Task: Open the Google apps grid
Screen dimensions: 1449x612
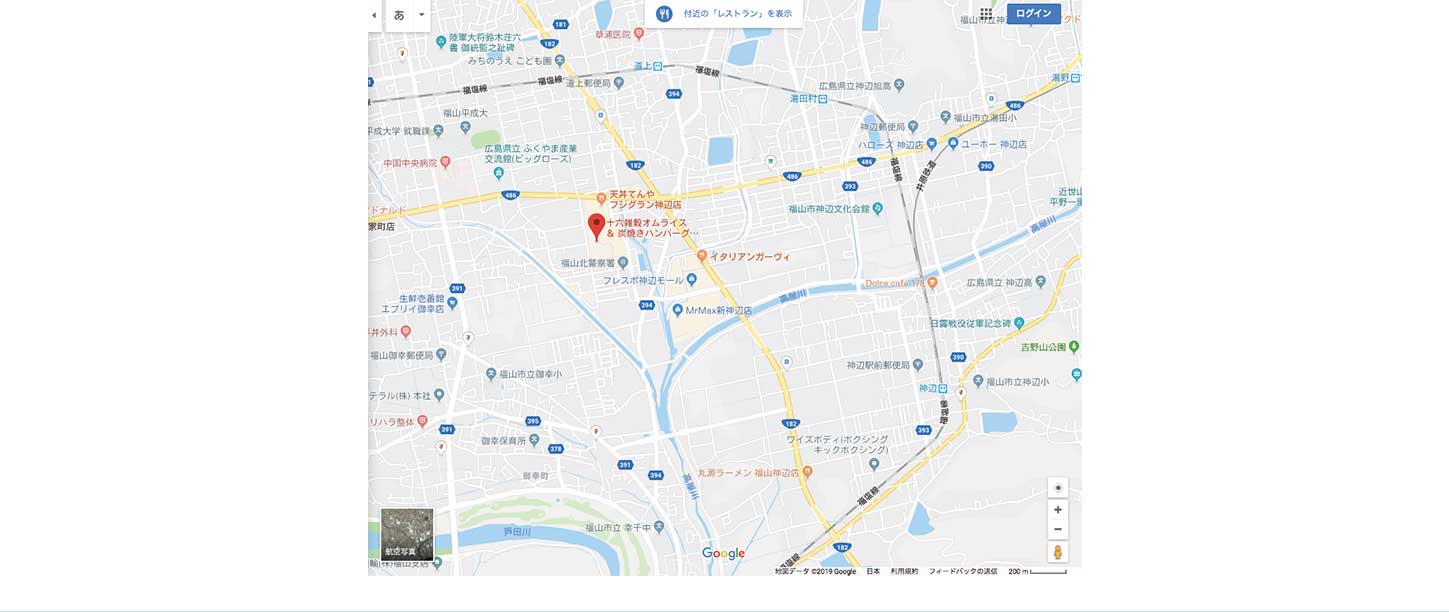Action: tap(986, 14)
